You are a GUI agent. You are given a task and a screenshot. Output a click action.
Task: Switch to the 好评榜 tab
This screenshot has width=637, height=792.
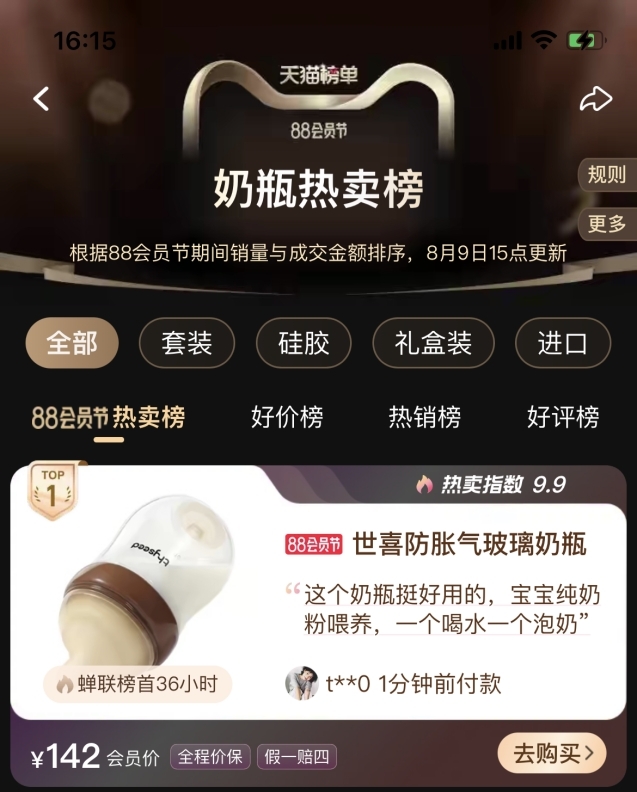point(563,417)
